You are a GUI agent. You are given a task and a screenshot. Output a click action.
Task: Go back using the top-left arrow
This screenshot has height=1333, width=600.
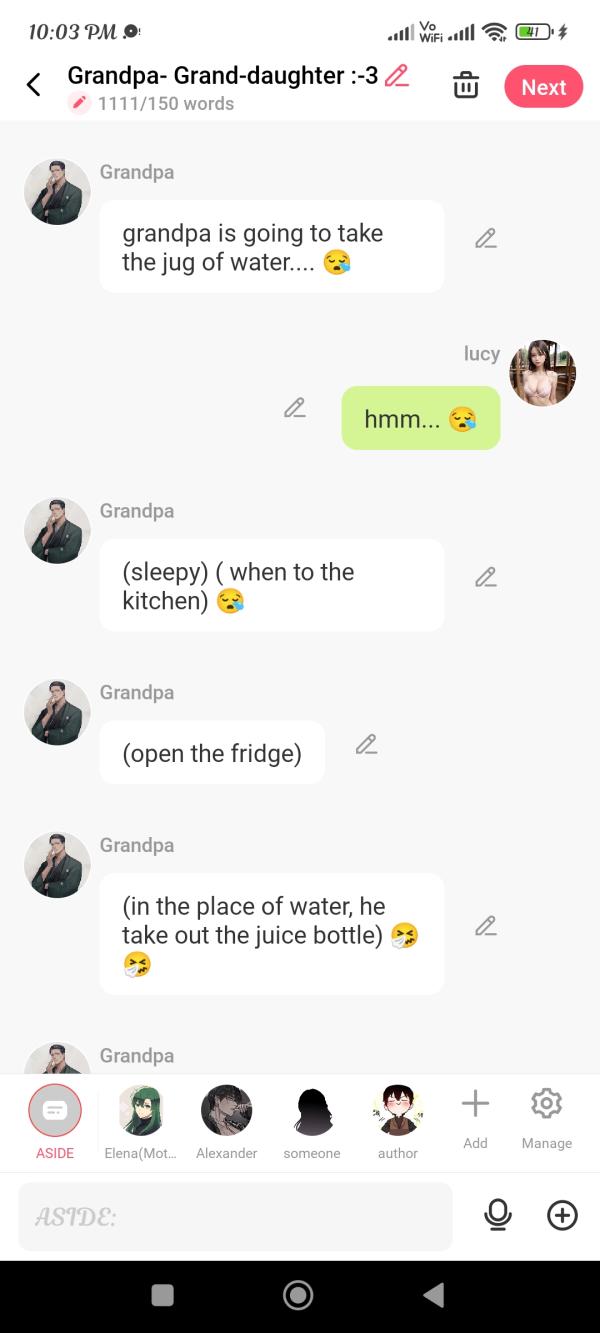tap(34, 85)
